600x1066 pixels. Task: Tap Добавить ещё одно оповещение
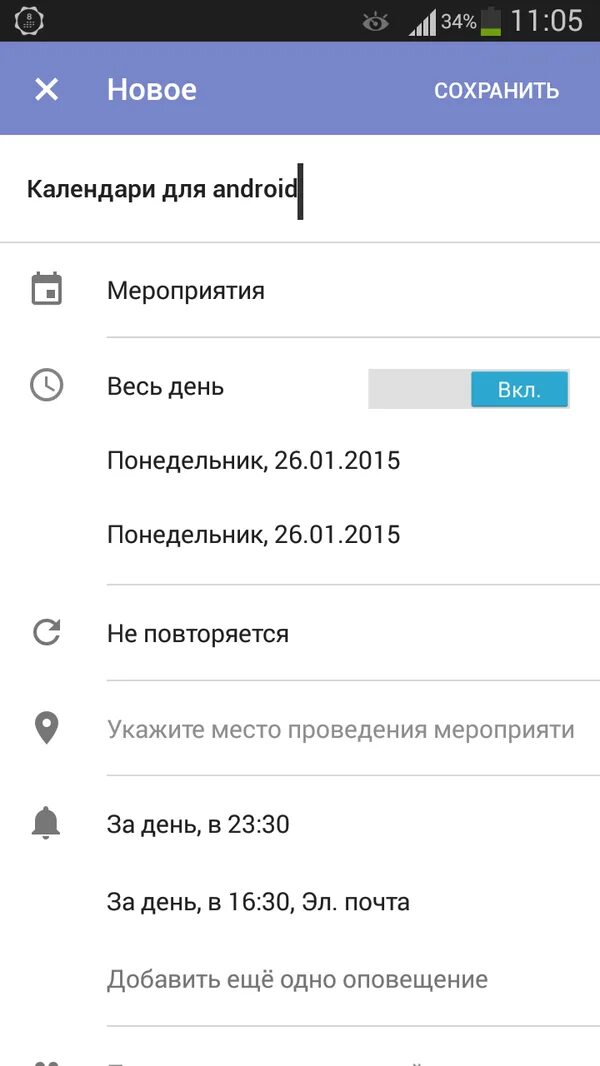point(297,979)
